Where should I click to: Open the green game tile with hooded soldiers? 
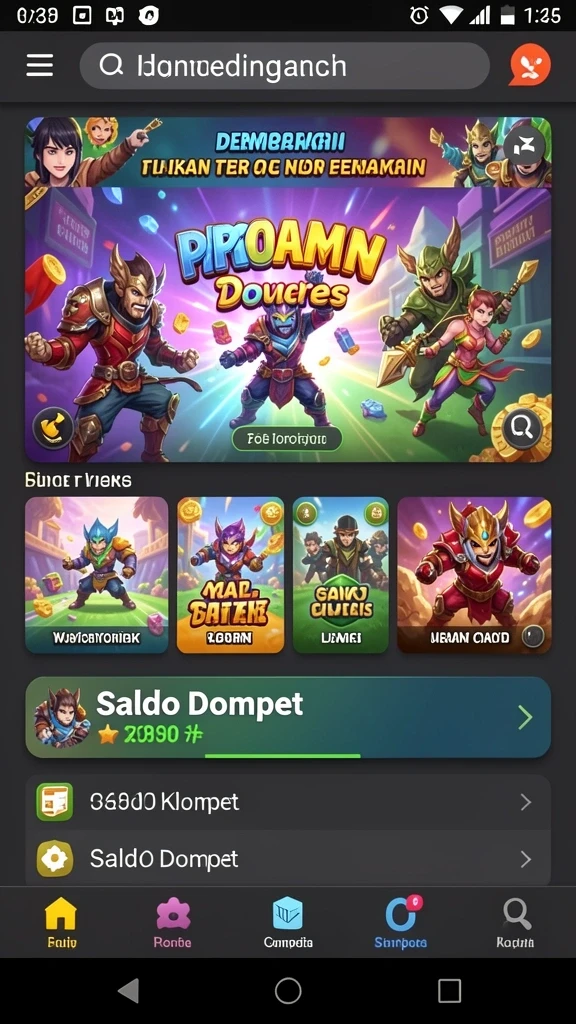341,575
